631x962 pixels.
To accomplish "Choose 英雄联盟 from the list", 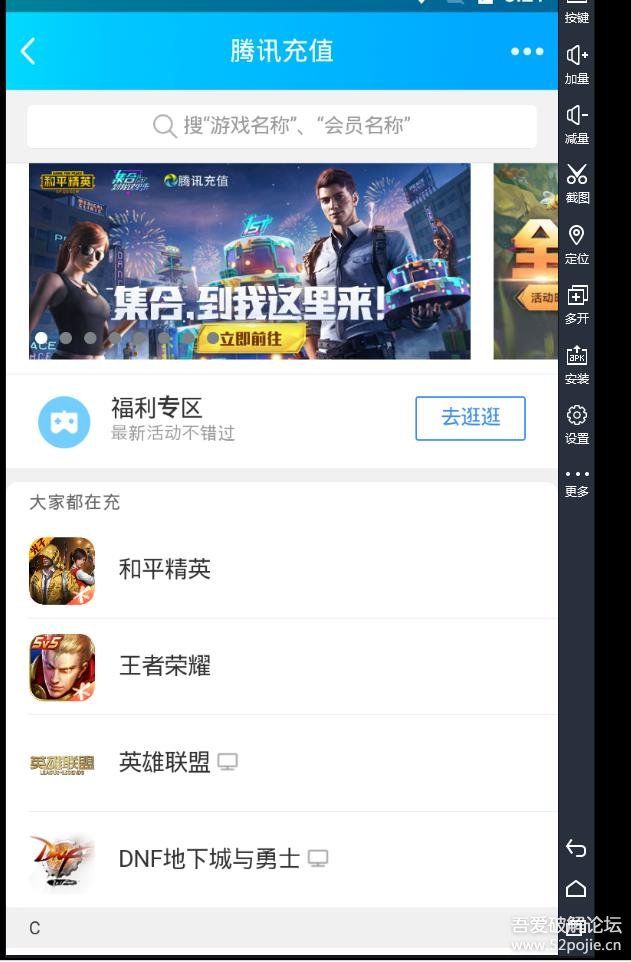I will (165, 763).
